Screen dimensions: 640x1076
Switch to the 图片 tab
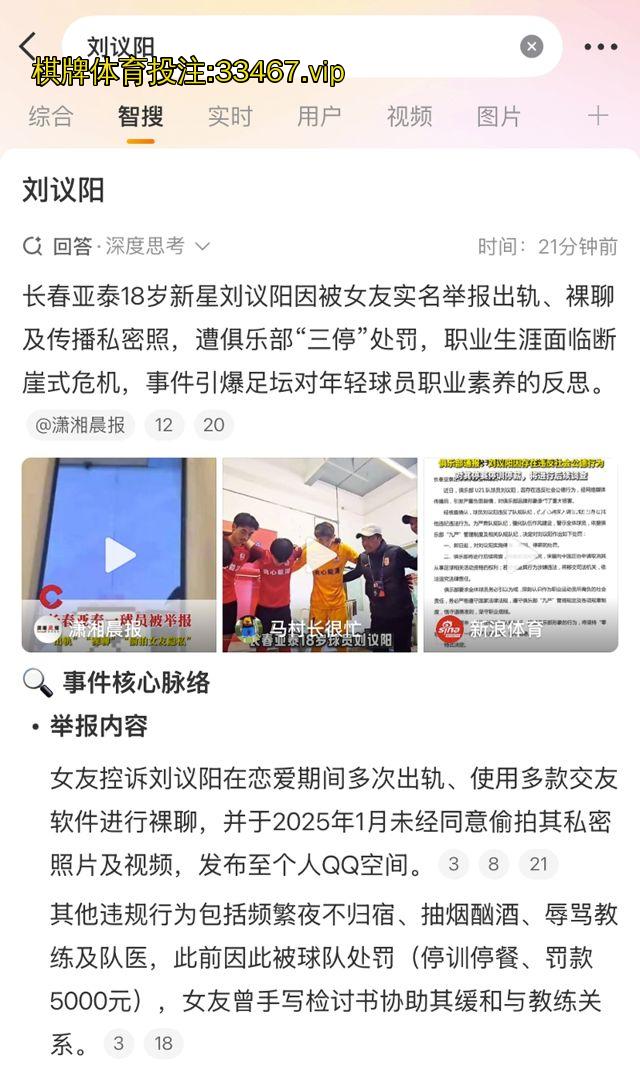499,116
